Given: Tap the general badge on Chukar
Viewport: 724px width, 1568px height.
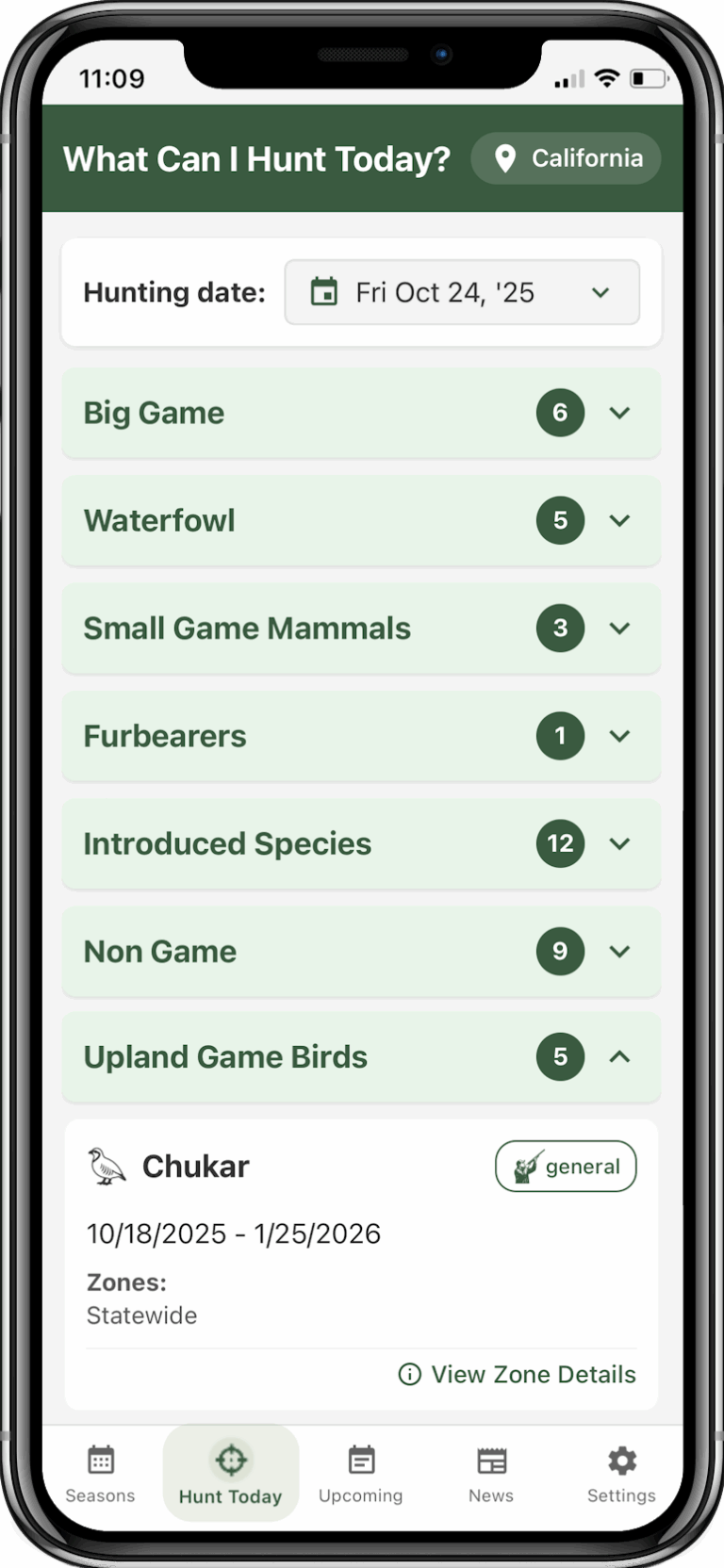Looking at the screenshot, I should pyautogui.click(x=566, y=1167).
